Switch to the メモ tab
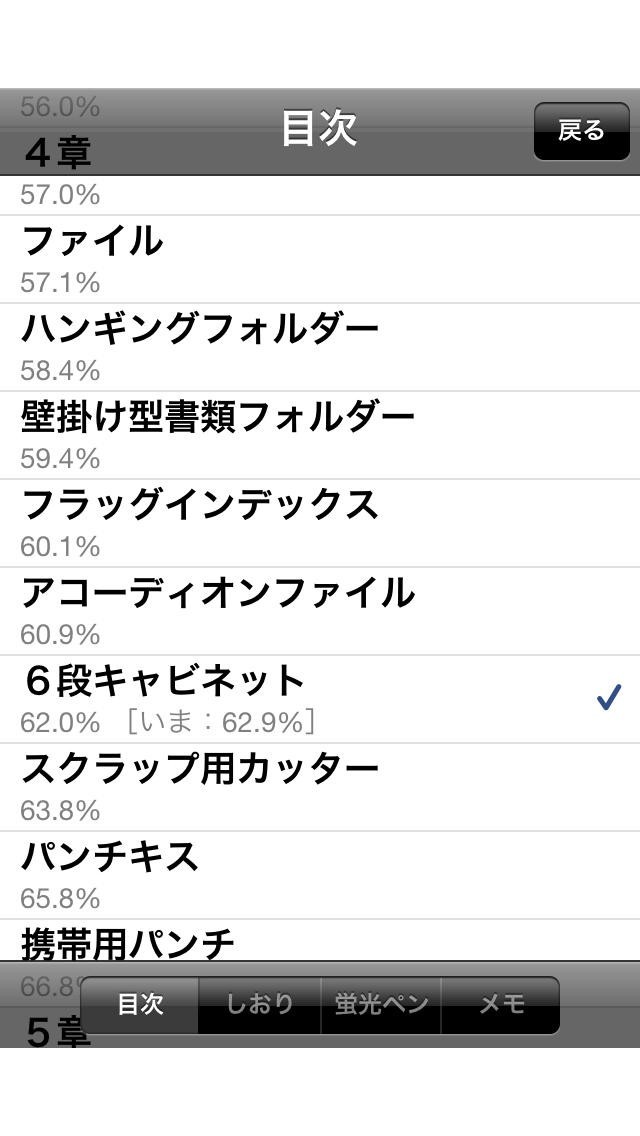Viewport: 640px width, 1136px height. [x=500, y=1004]
